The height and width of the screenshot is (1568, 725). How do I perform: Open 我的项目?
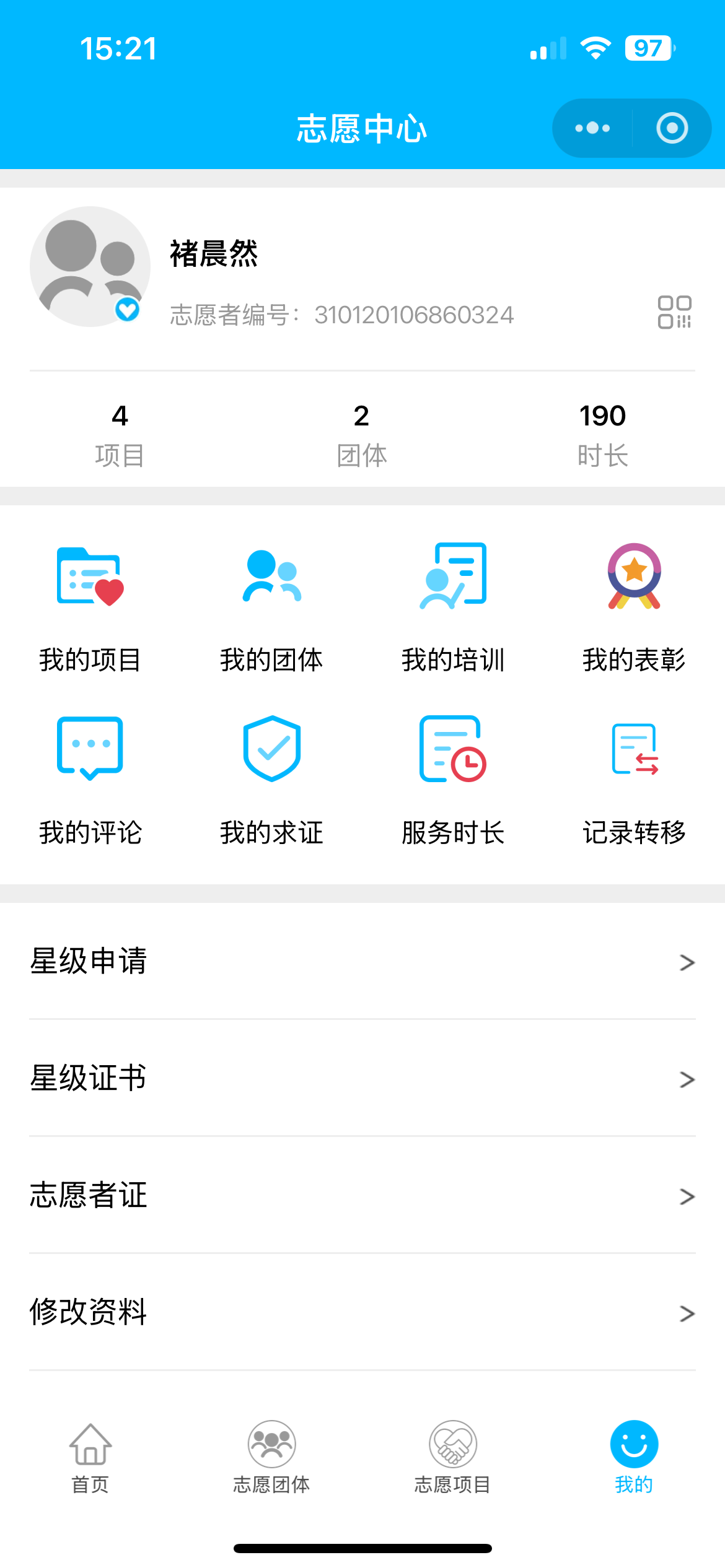90,608
